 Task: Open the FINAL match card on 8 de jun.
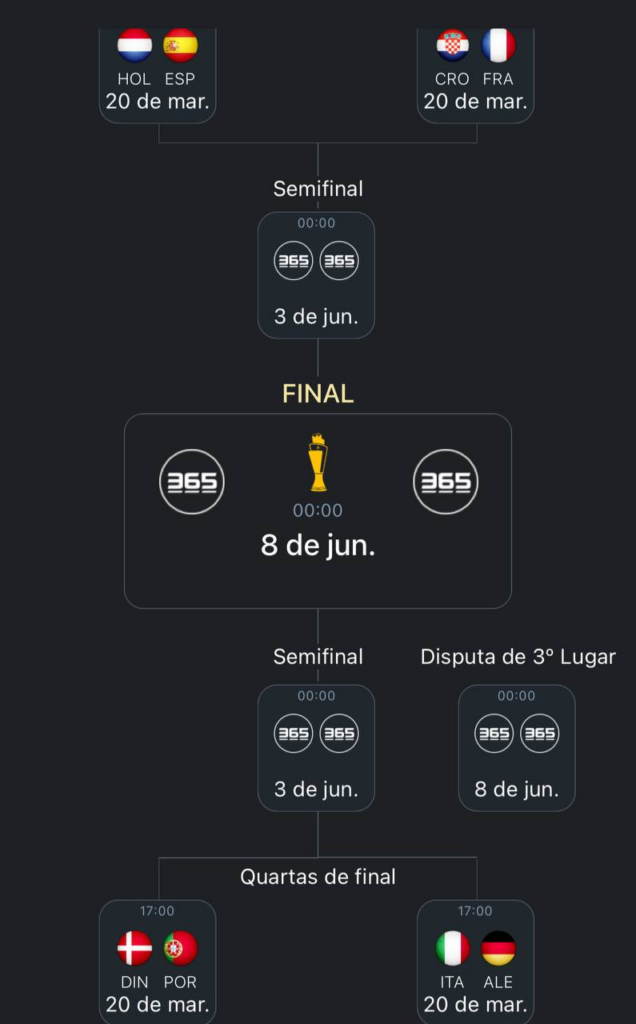317,510
